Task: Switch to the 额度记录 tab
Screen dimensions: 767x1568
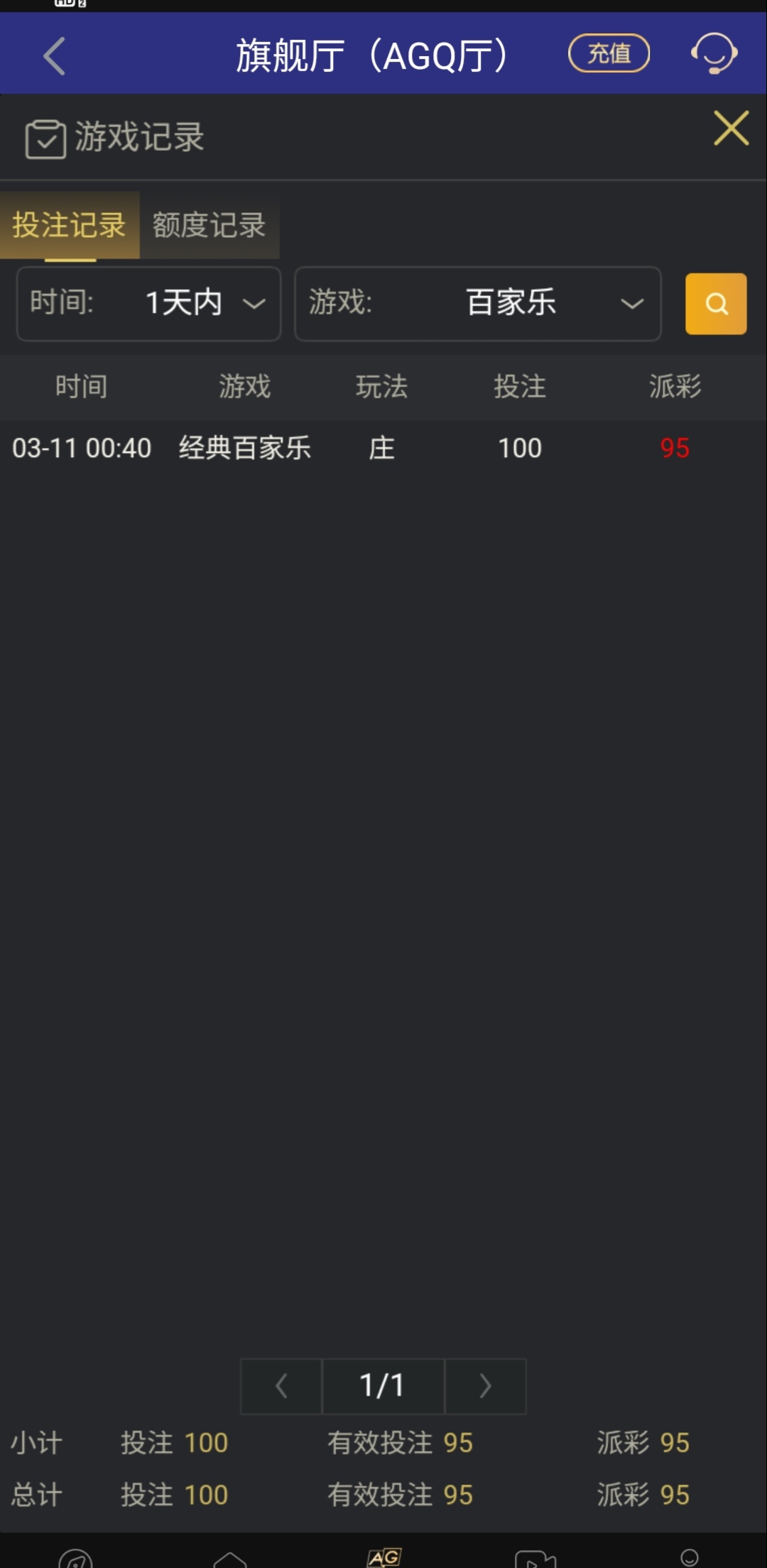Action: [209, 225]
